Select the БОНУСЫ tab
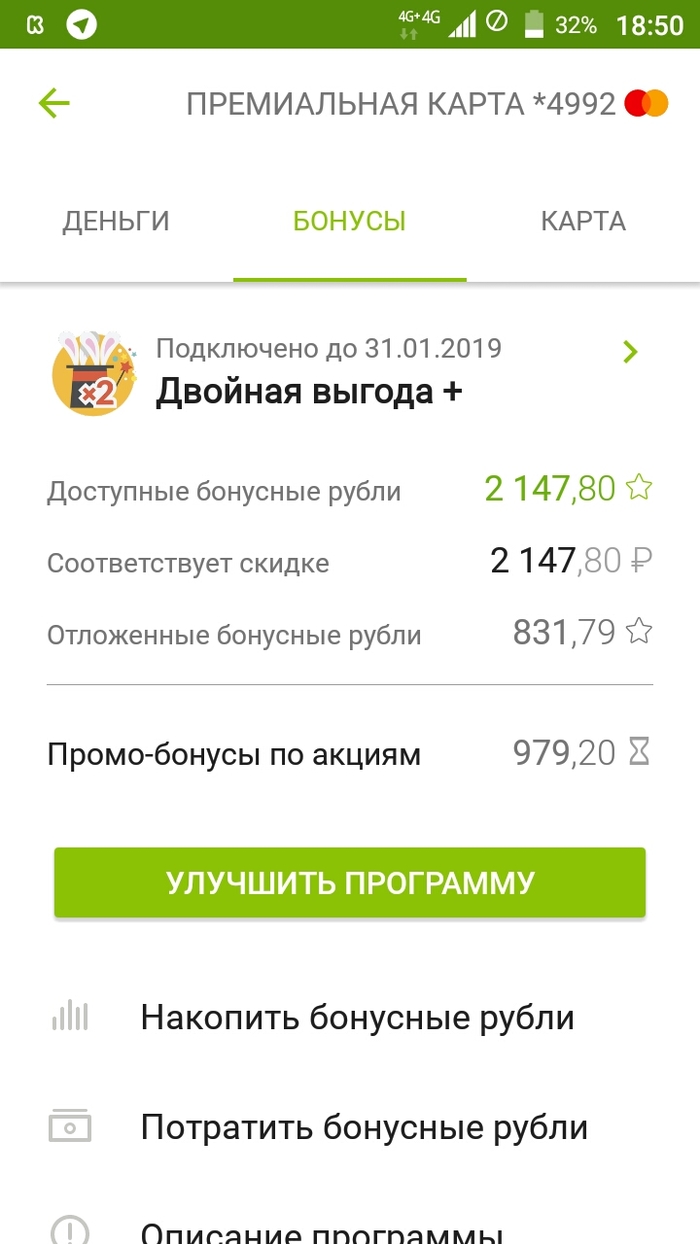This screenshot has height=1244, width=700. (349, 221)
